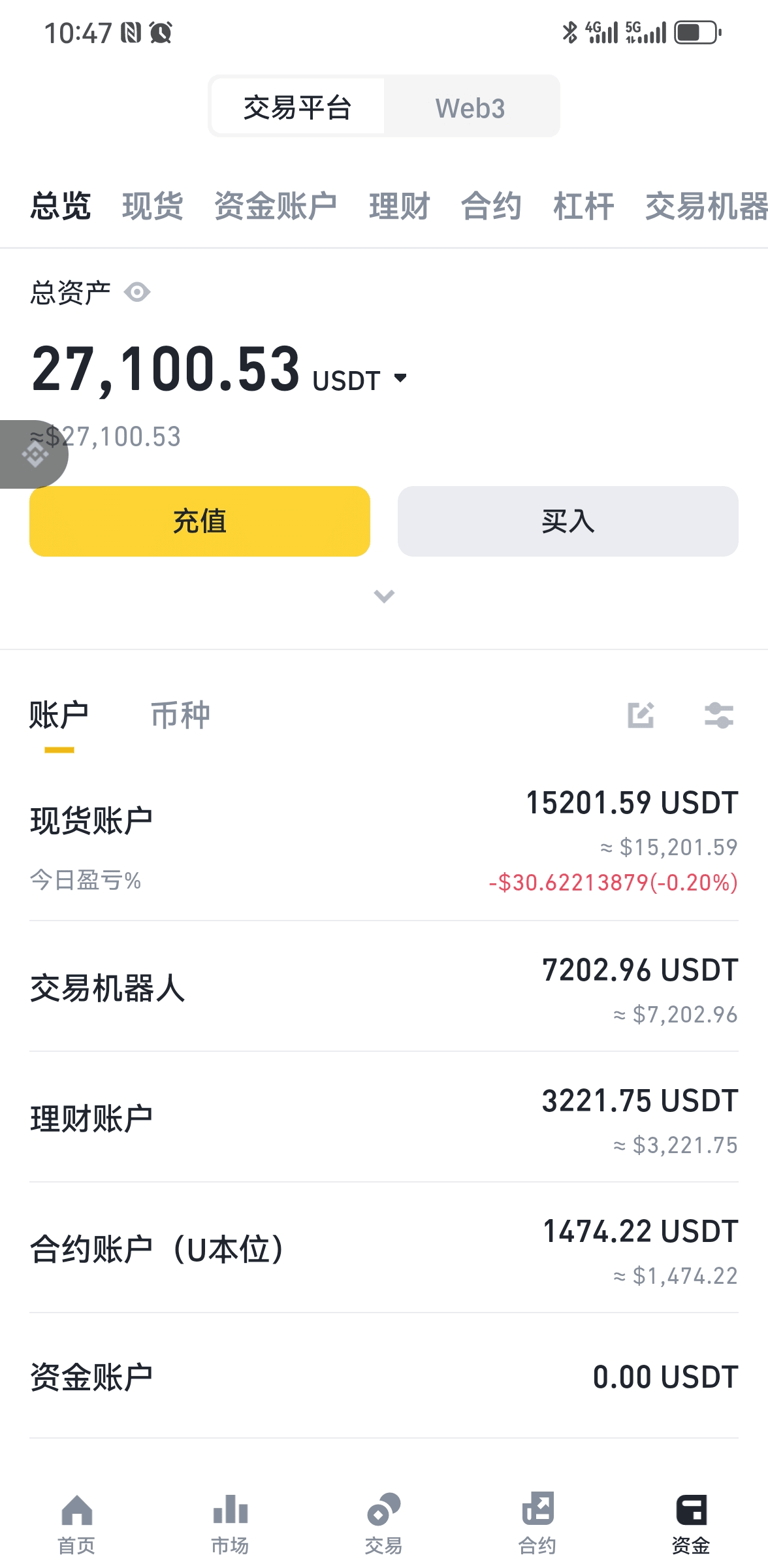The width and height of the screenshot is (768, 1568).
Task: Open the account filter settings icon
Action: click(719, 715)
